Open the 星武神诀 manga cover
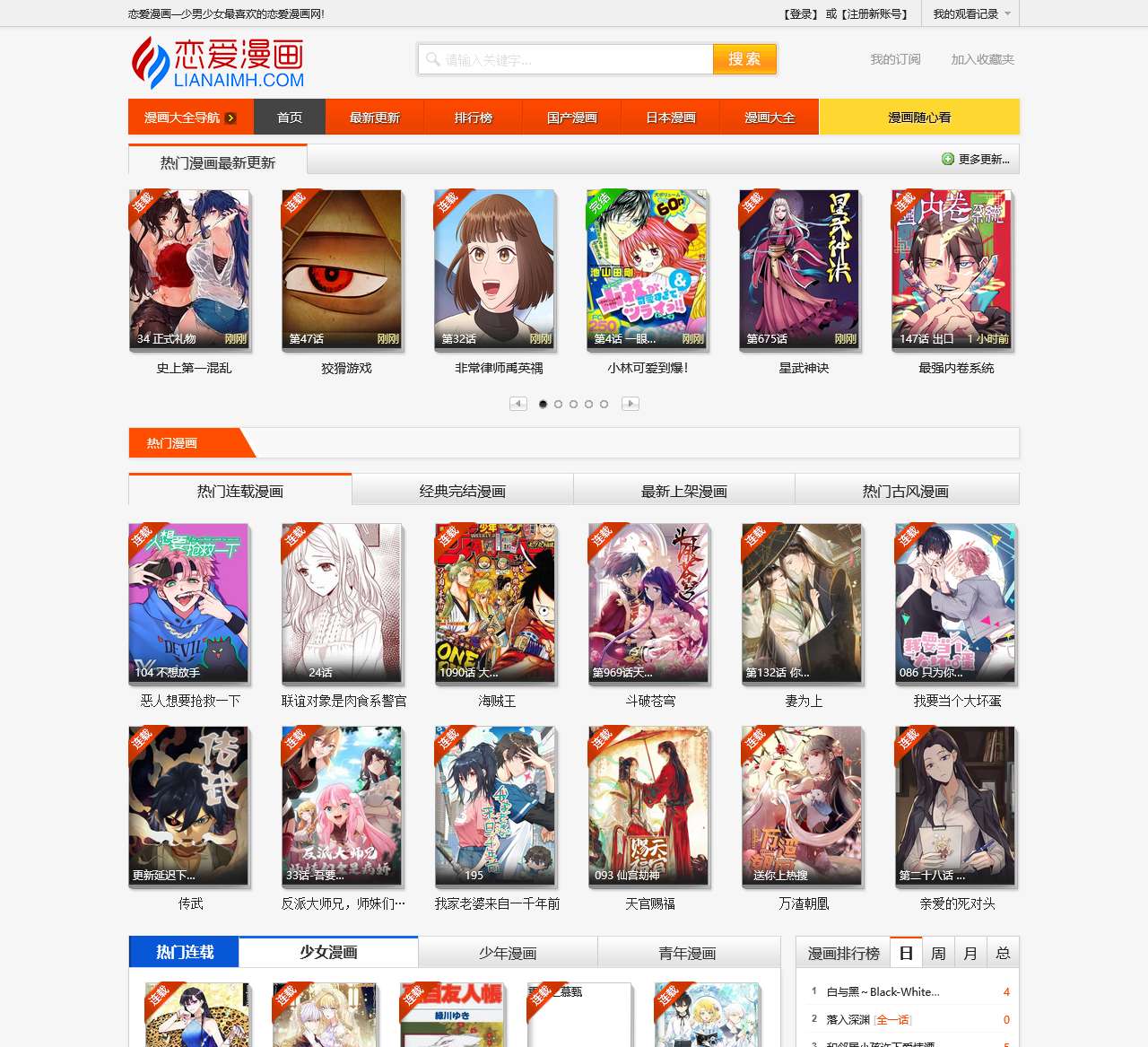 (800, 269)
